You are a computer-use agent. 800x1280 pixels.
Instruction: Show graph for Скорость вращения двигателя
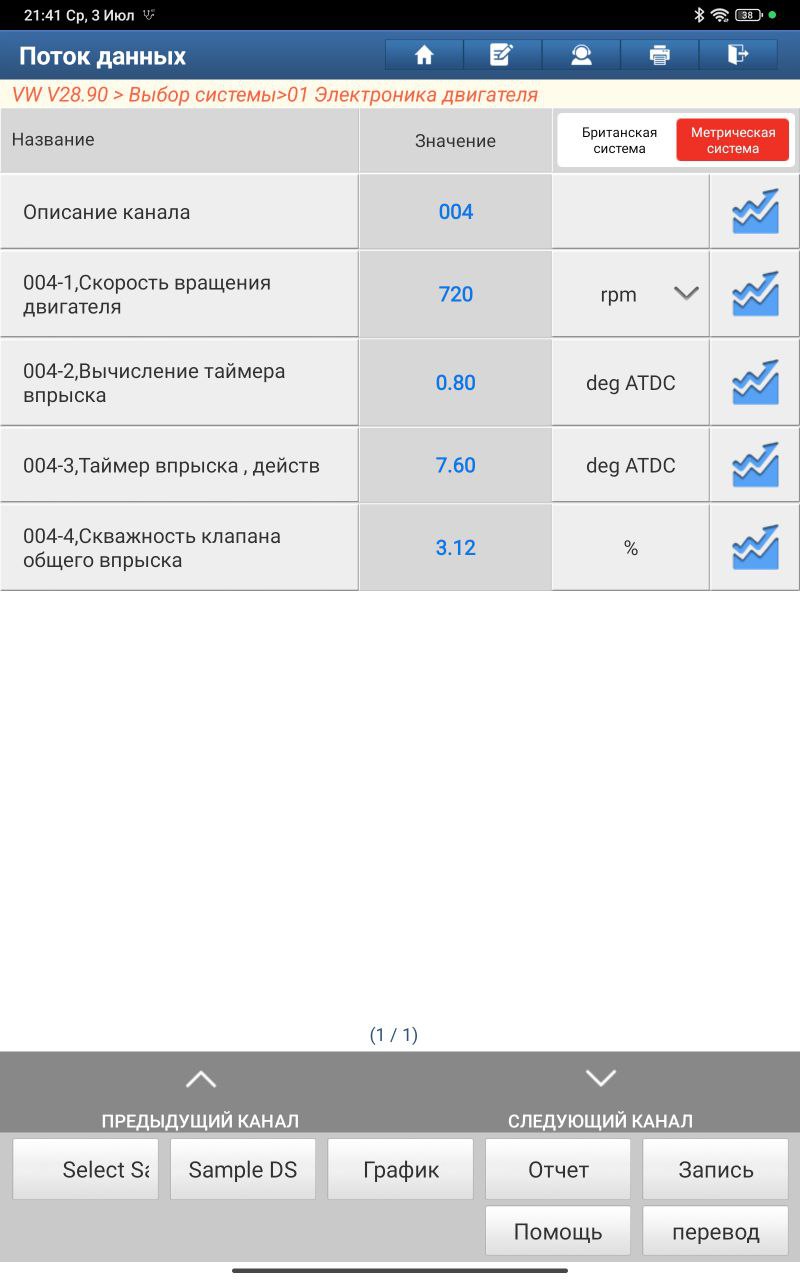755,294
